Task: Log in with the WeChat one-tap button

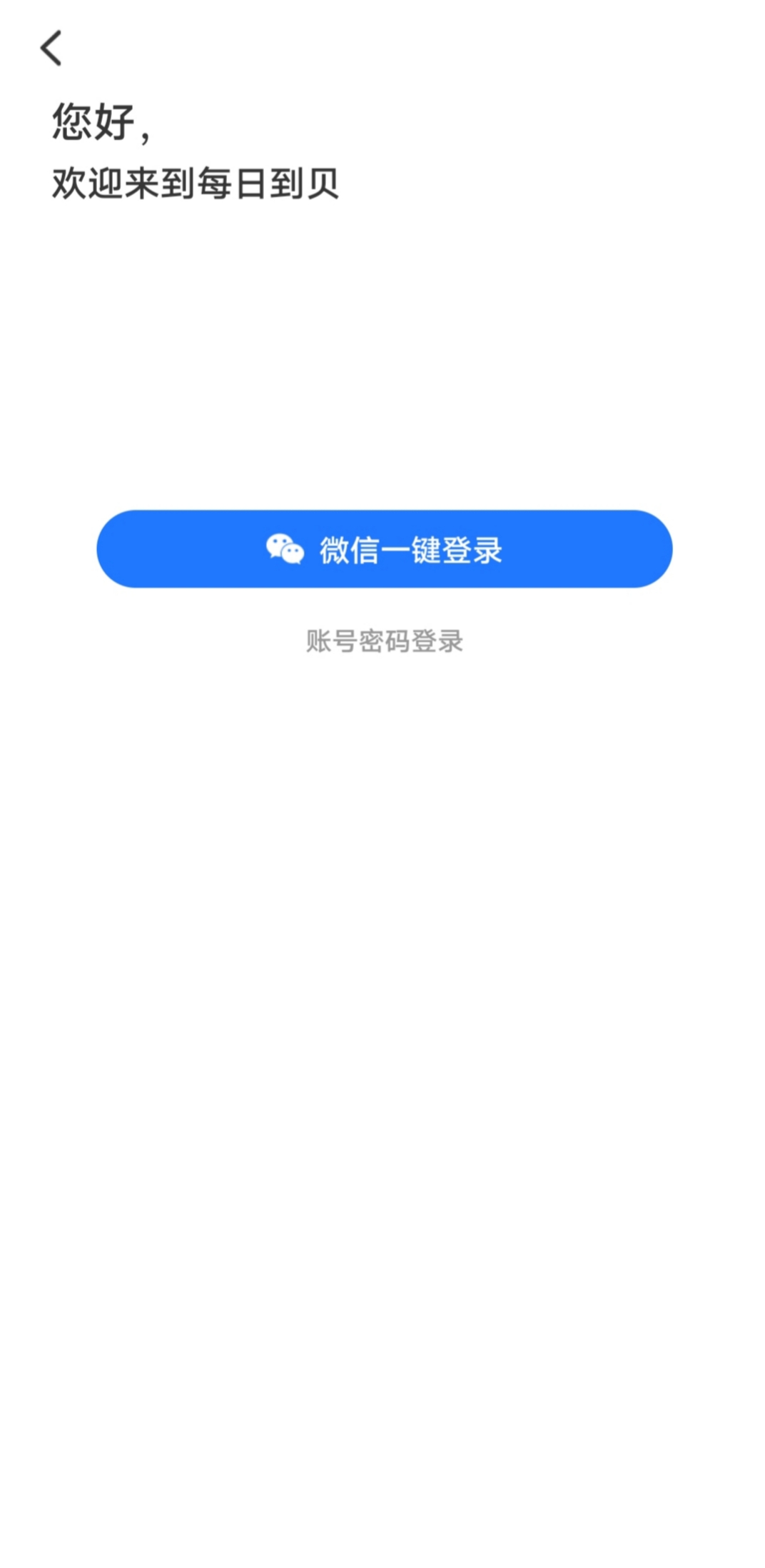Action: click(384, 548)
